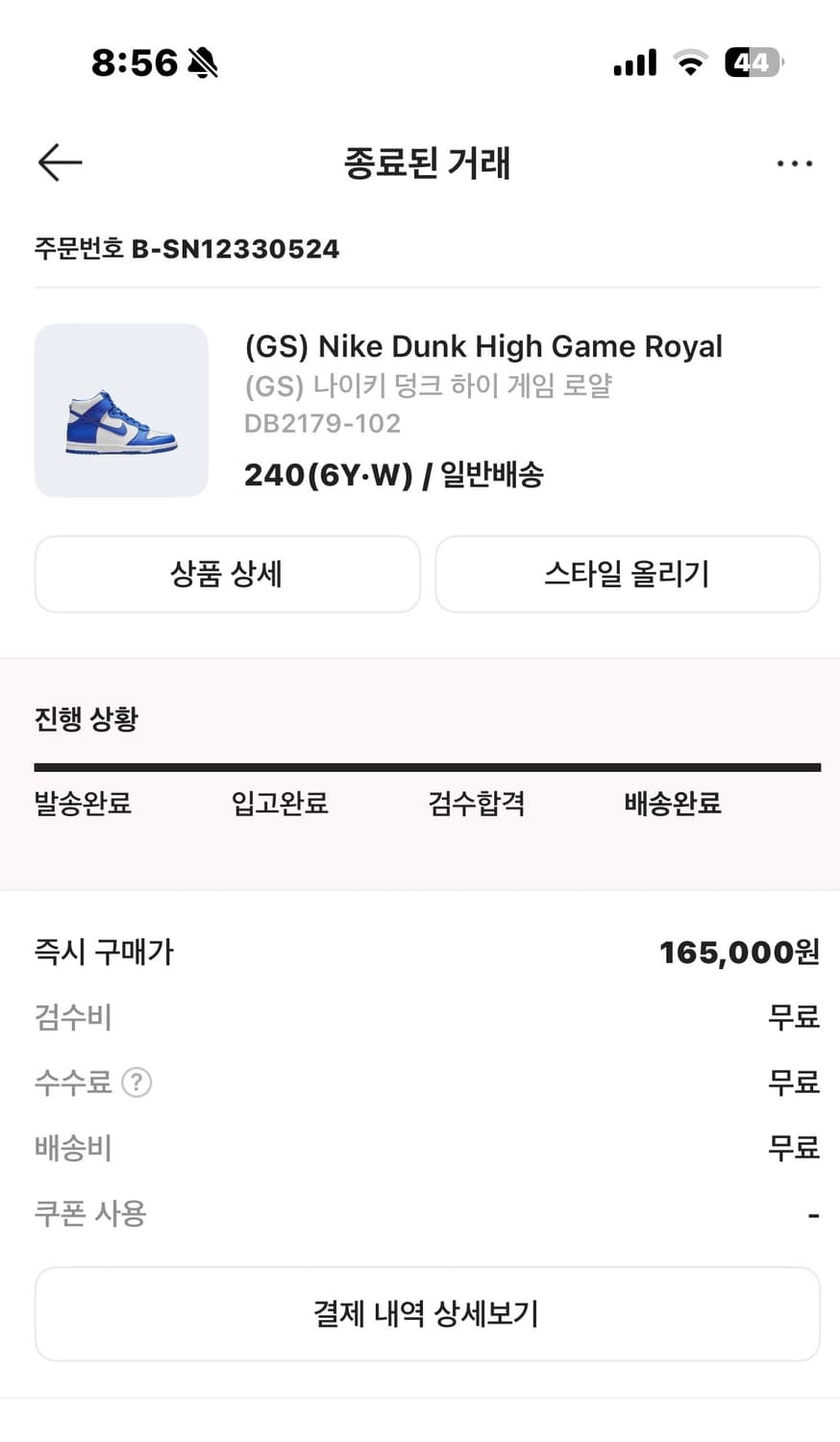
Task: Select the 검수합격 inspection passed step
Action: [x=477, y=804]
